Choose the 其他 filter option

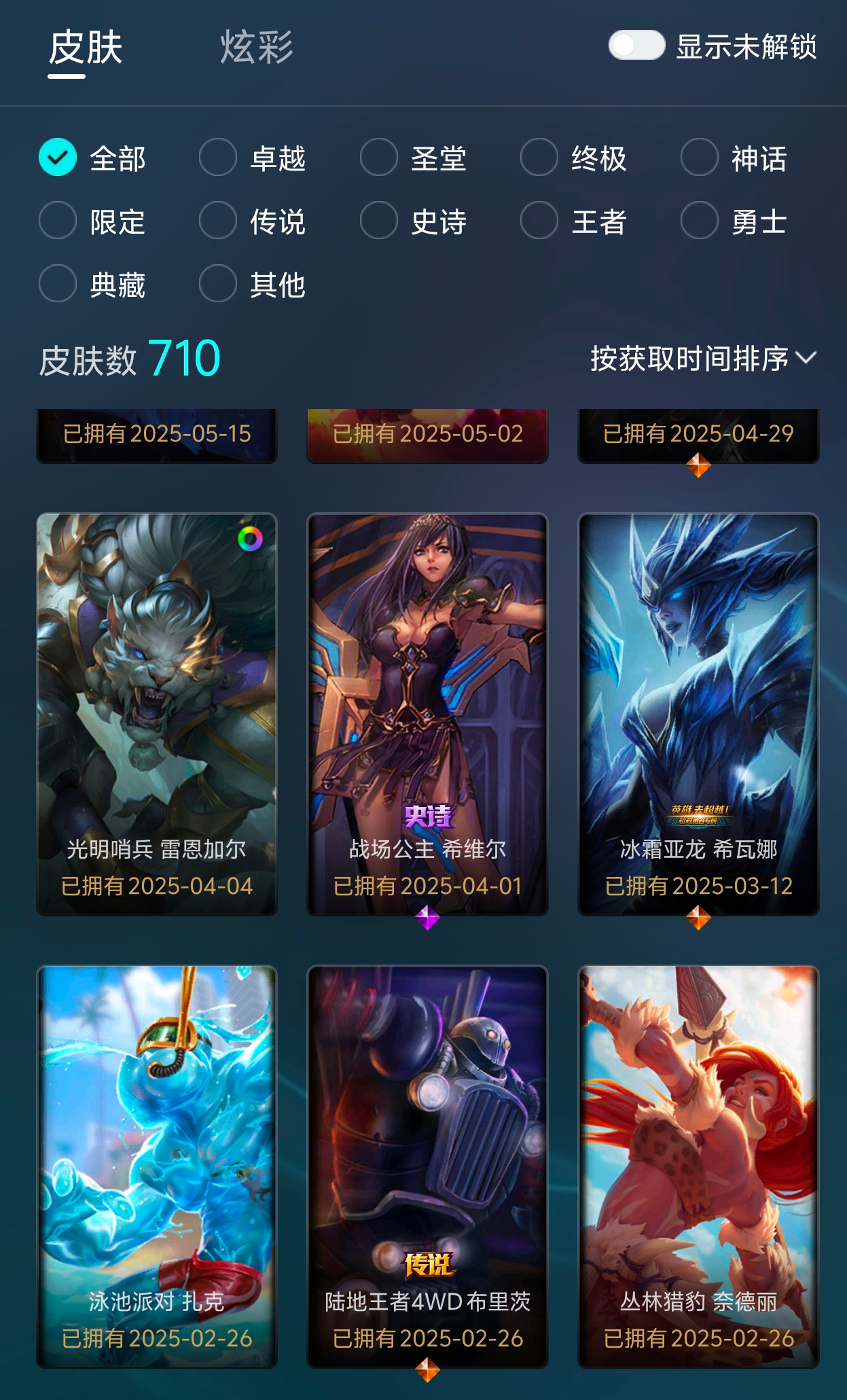tap(253, 284)
